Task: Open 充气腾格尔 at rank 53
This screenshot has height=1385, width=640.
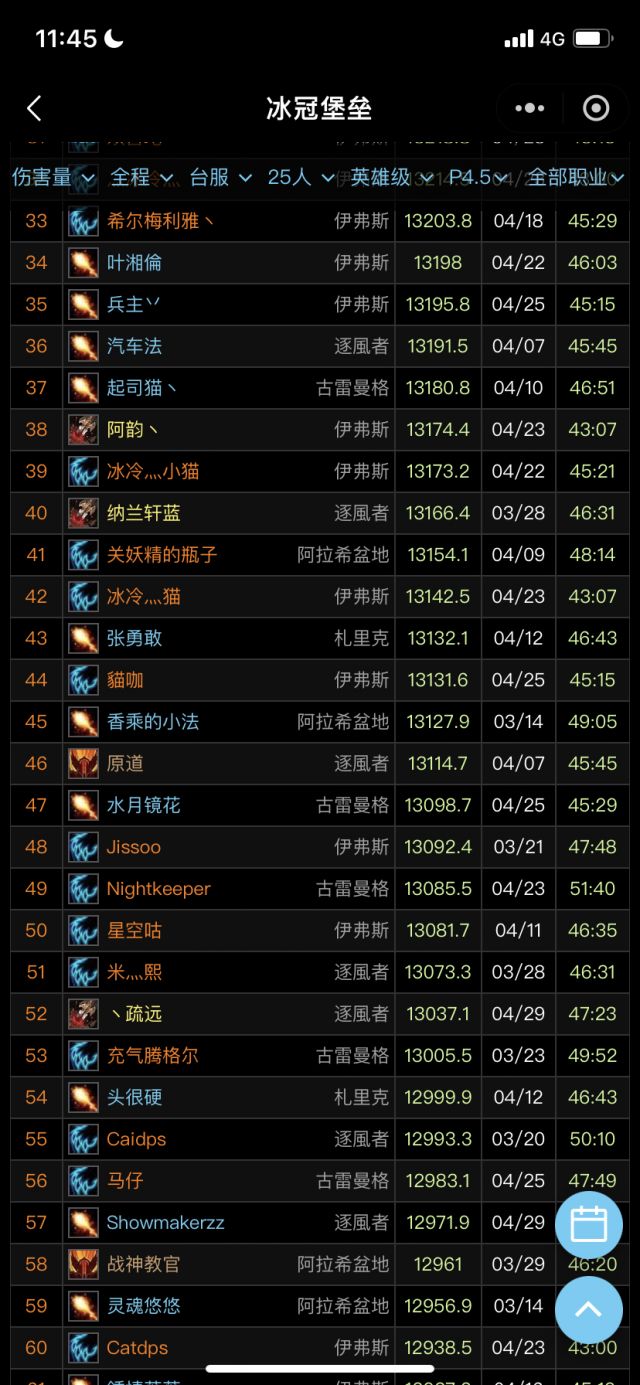Action: [x=153, y=1056]
